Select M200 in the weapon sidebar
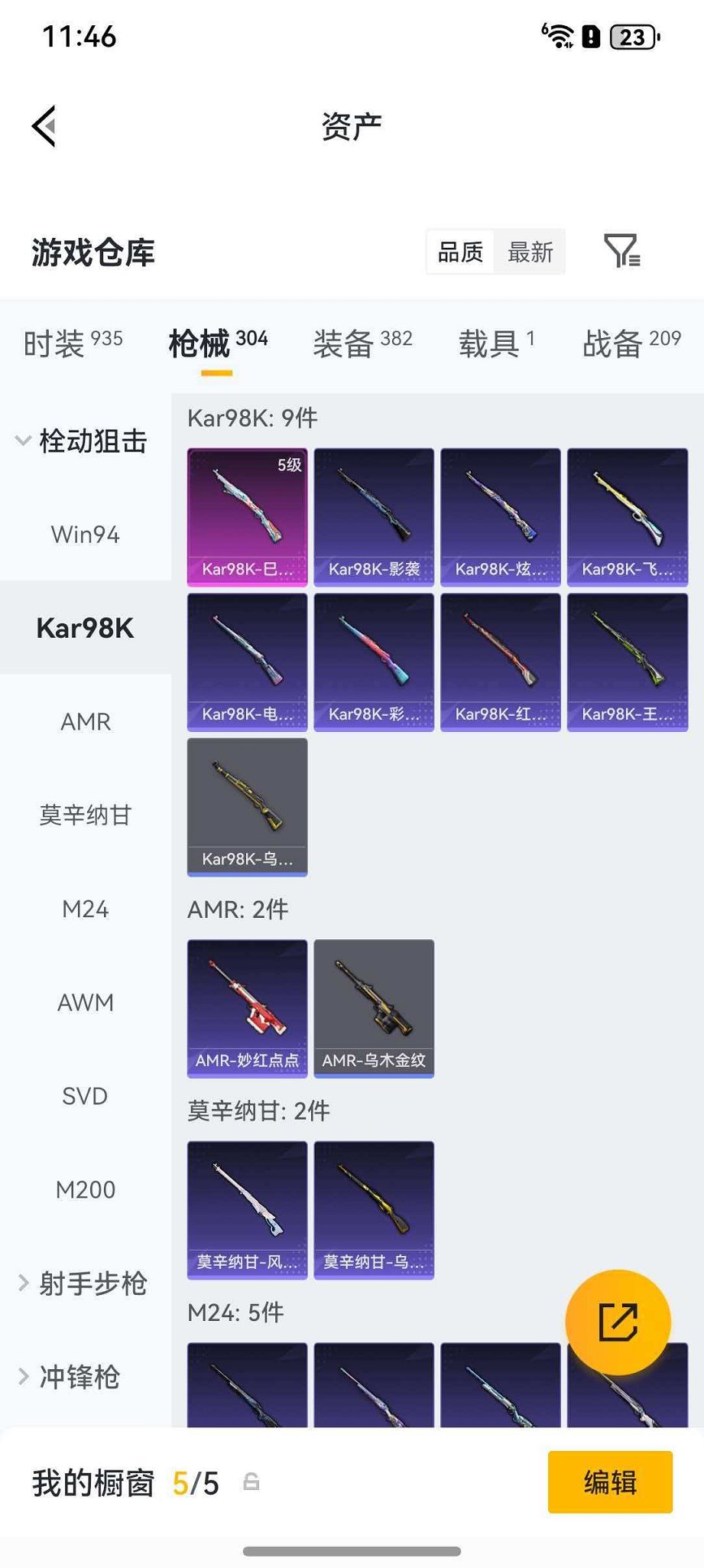Screen dimensions: 704x1568 pyautogui.click(x=85, y=1189)
